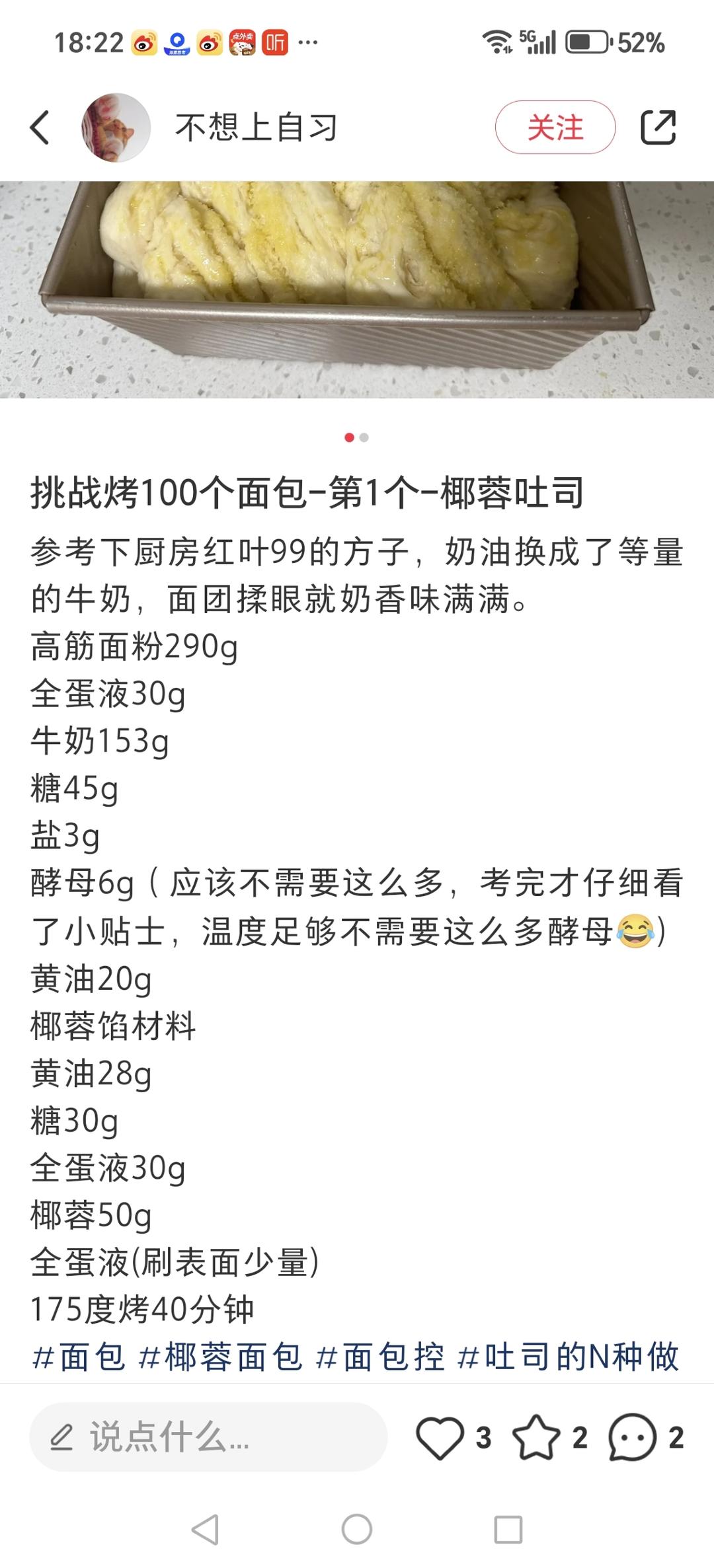Share this post
The image size is (714, 1568).
[658, 128]
